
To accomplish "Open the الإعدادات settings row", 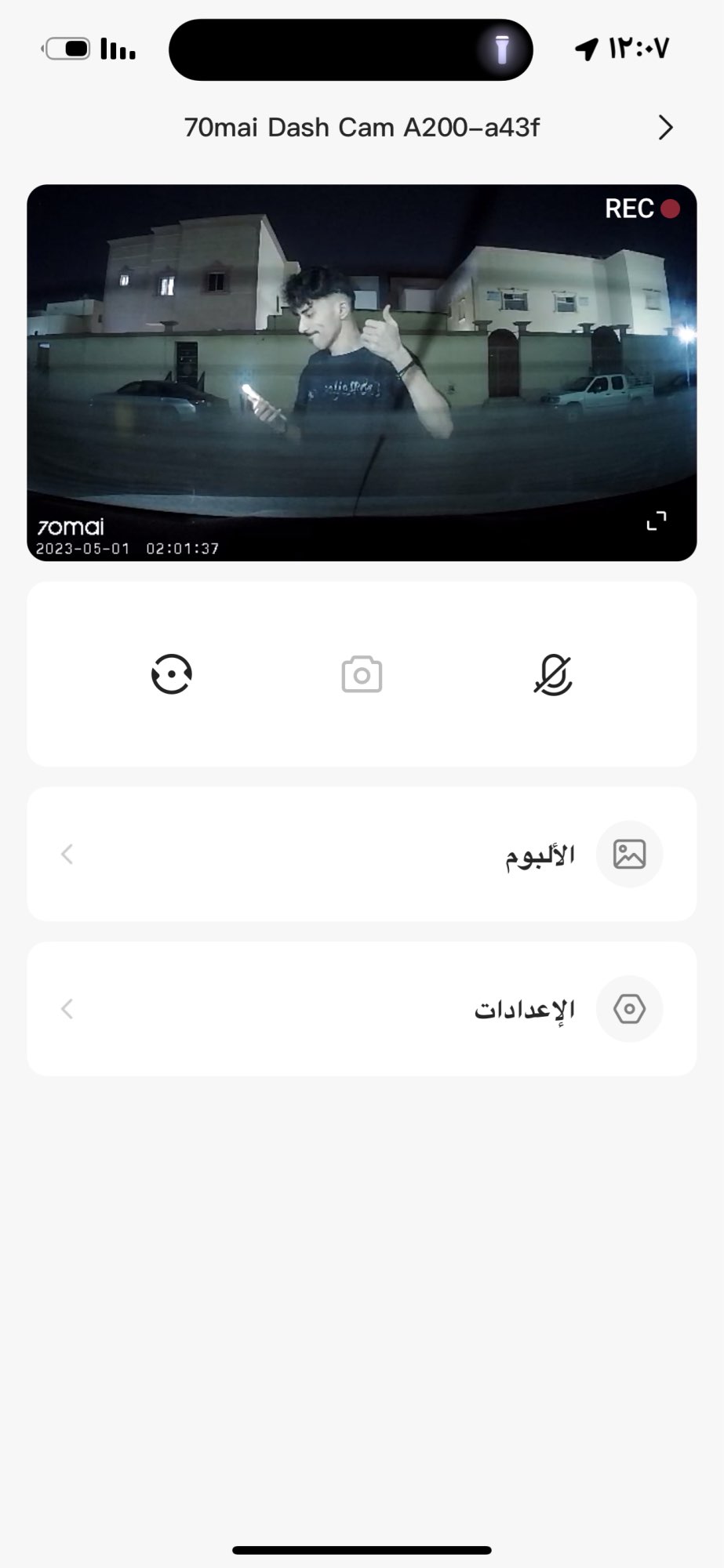I will coord(362,1009).
